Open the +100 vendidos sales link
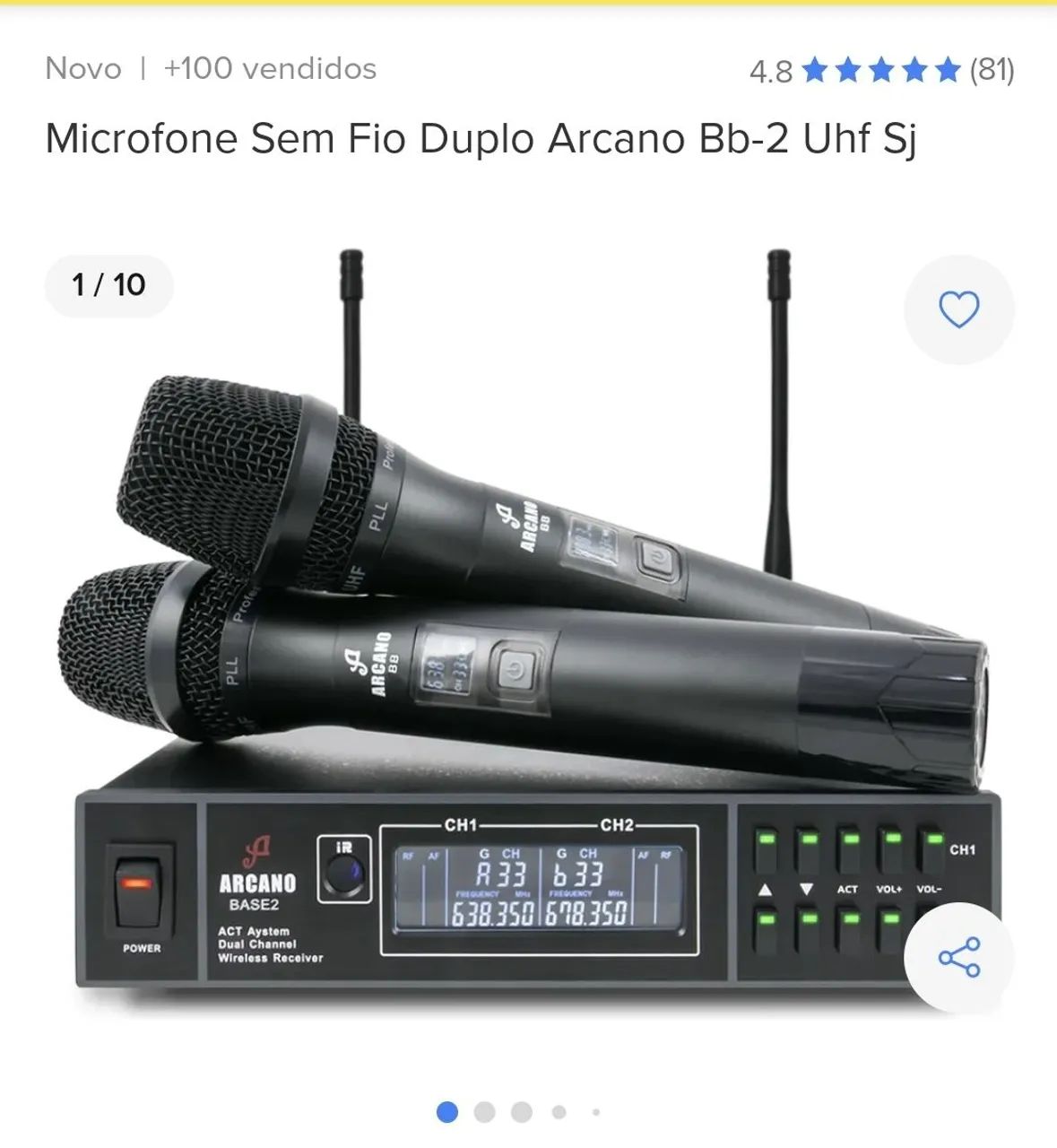 coord(270,69)
